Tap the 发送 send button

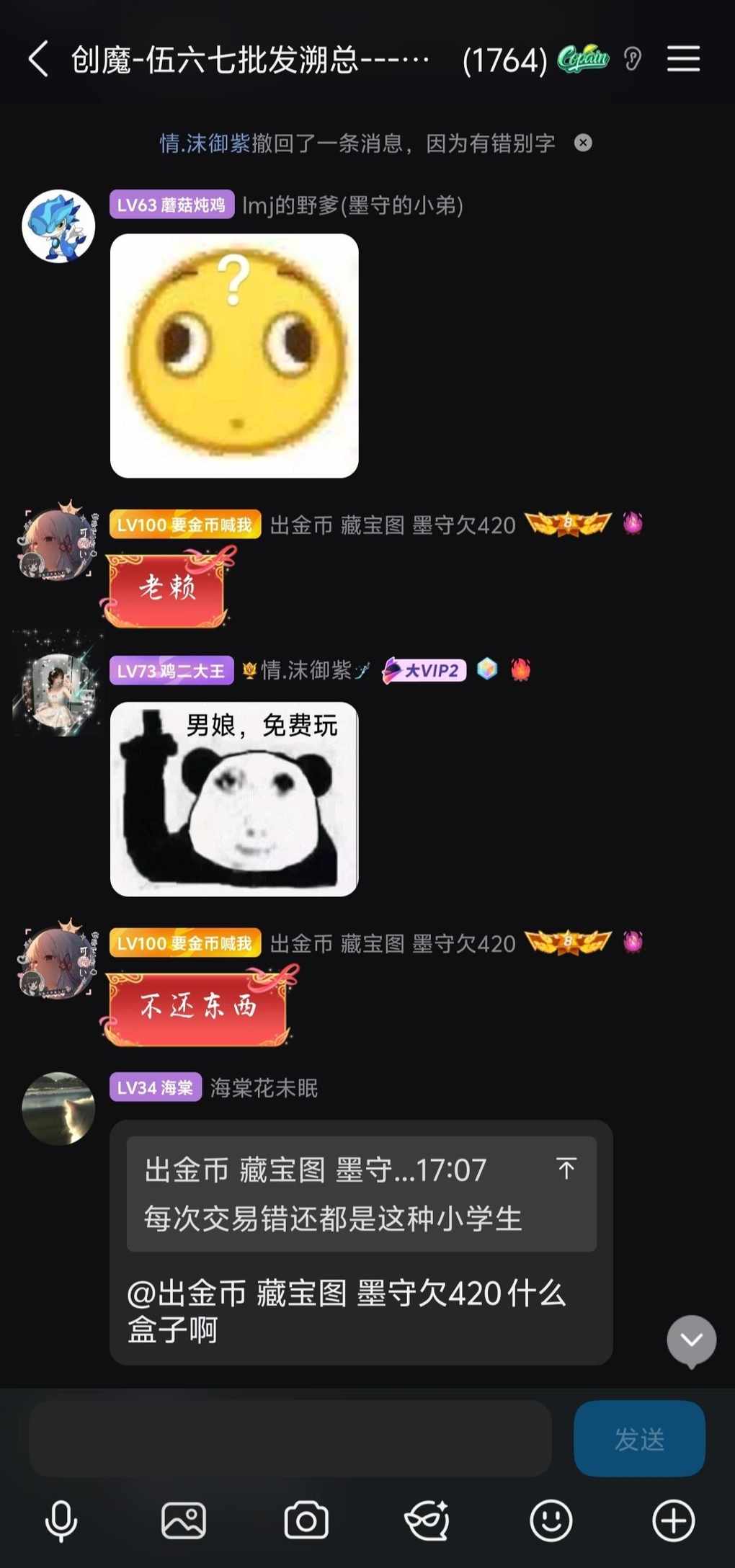[639, 1439]
